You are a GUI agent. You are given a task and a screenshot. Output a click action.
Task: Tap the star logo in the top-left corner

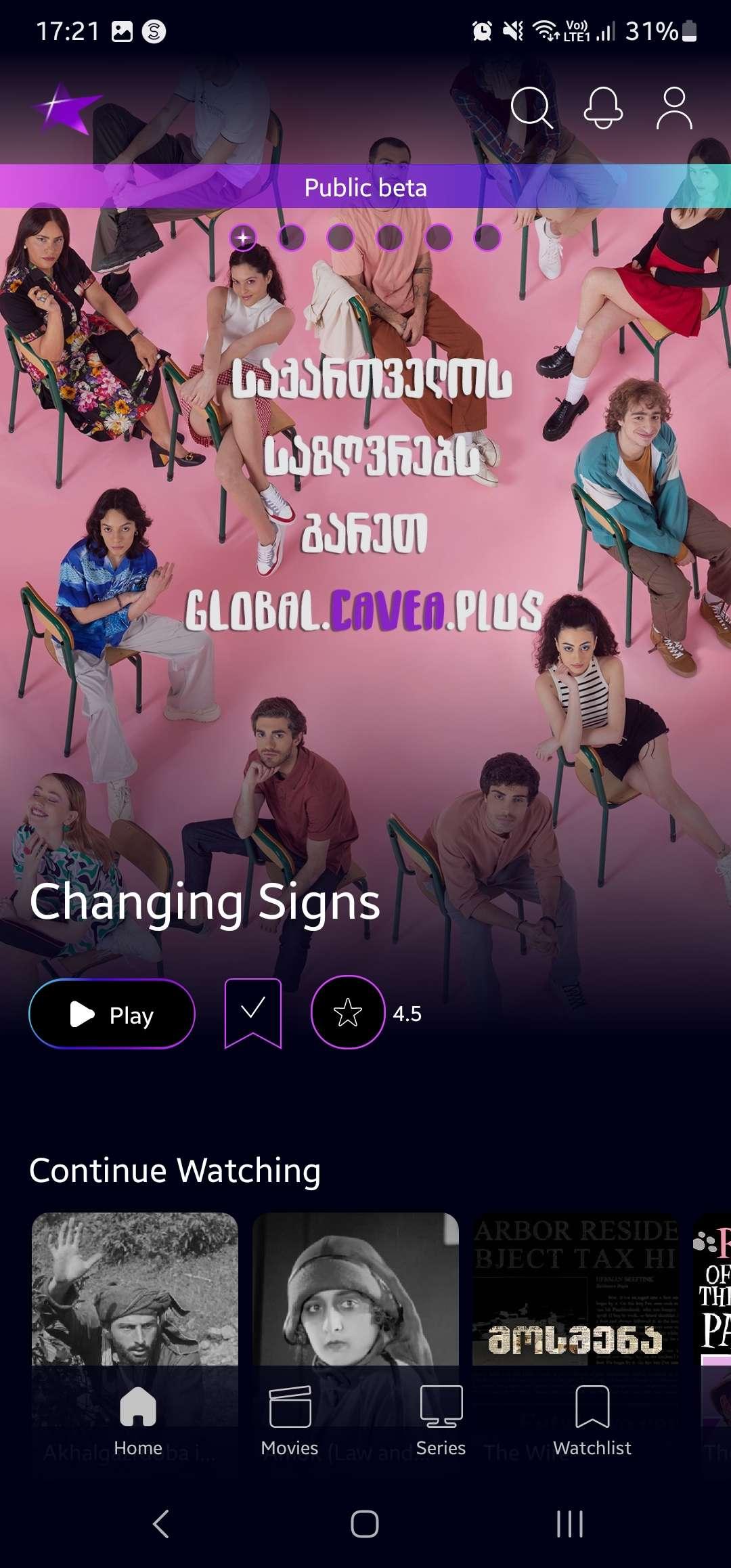point(66,108)
